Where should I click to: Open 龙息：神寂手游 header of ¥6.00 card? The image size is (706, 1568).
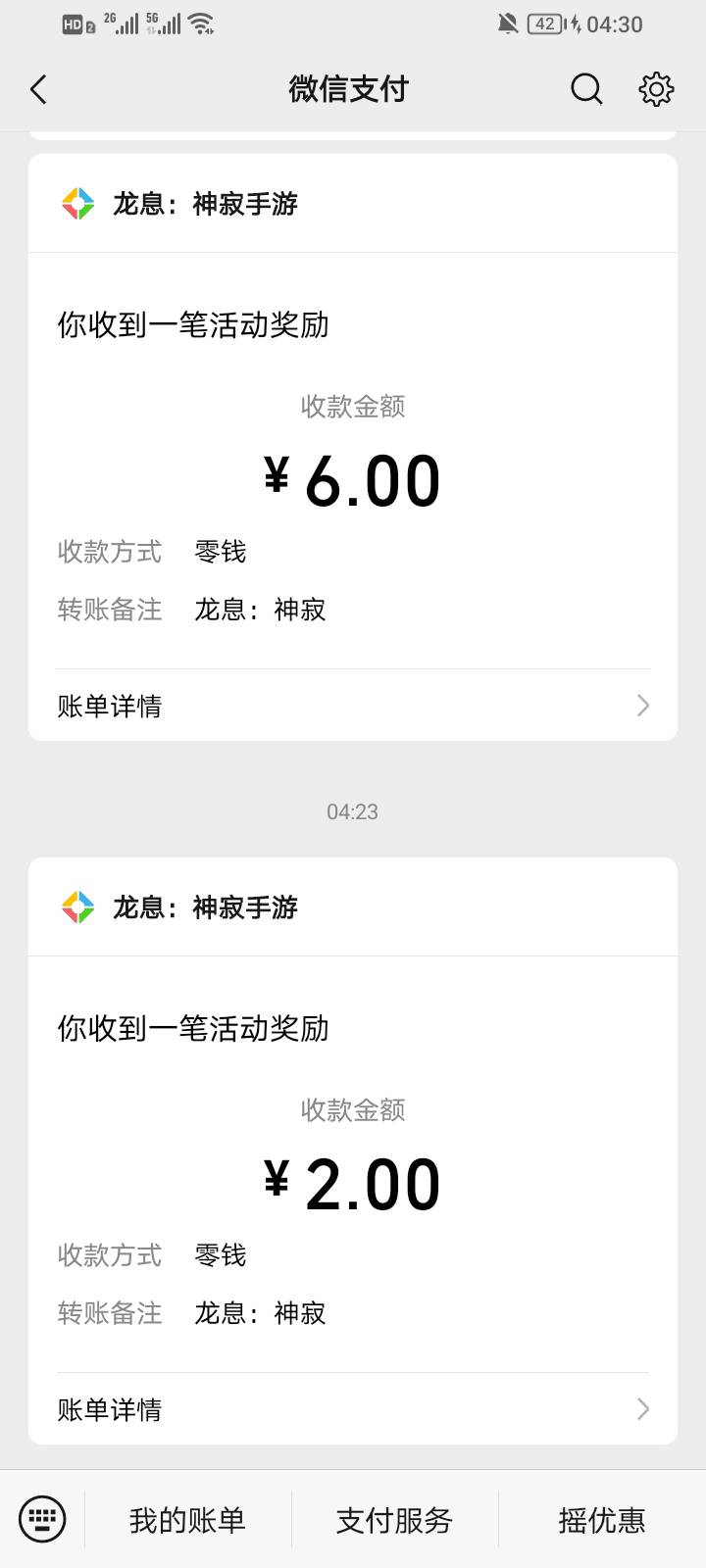[353, 204]
